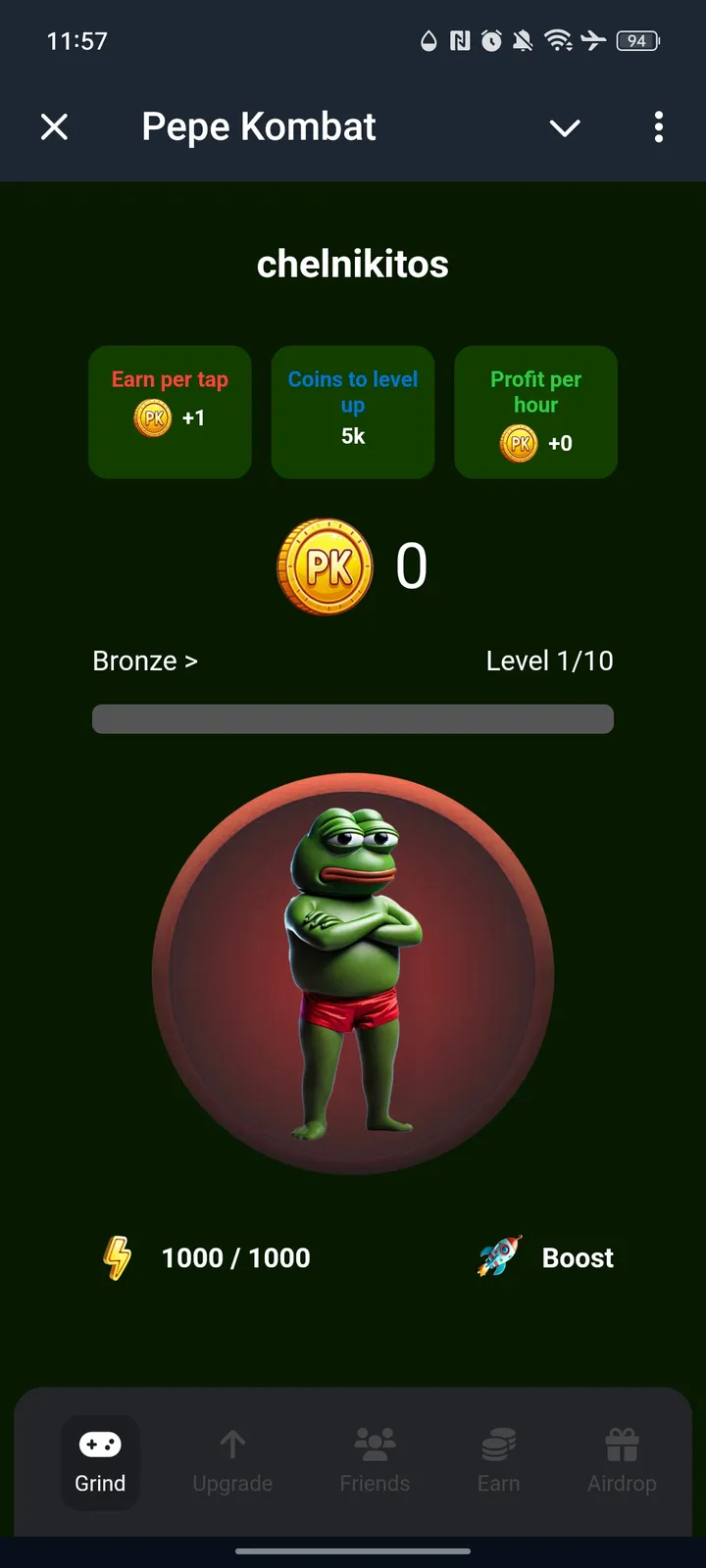Viewport: 706px width, 1568px height.
Task: Expand the Bronze league details
Action: pos(144,661)
